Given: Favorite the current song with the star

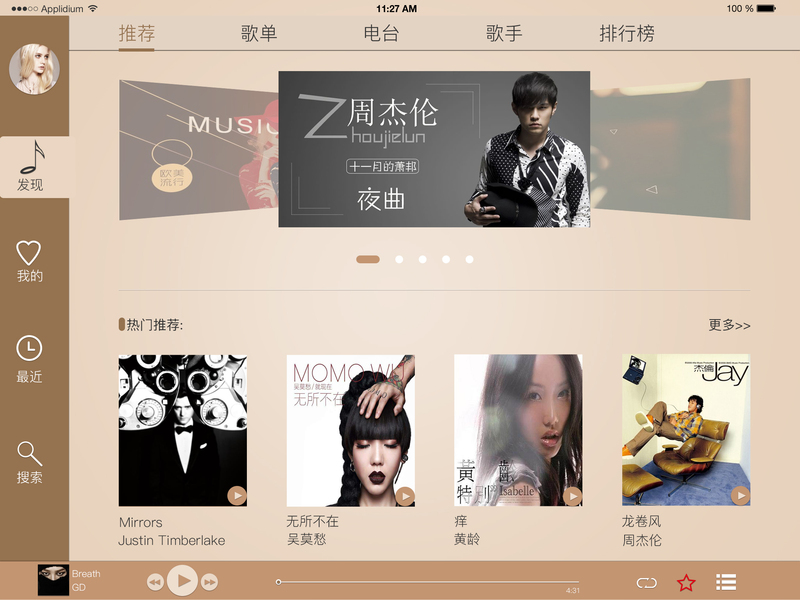Looking at the screenshot, I should click(x=686, y=582).
